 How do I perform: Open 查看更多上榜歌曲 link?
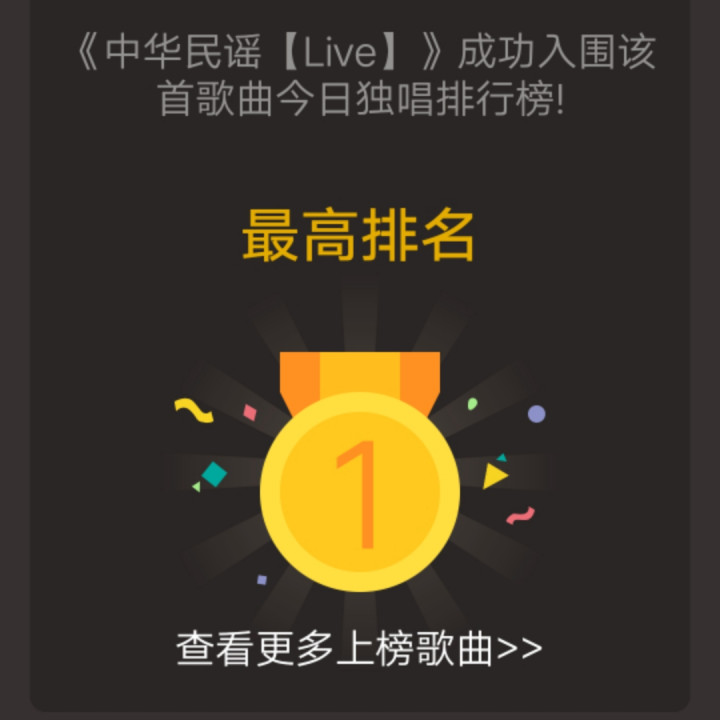[359, 648]
